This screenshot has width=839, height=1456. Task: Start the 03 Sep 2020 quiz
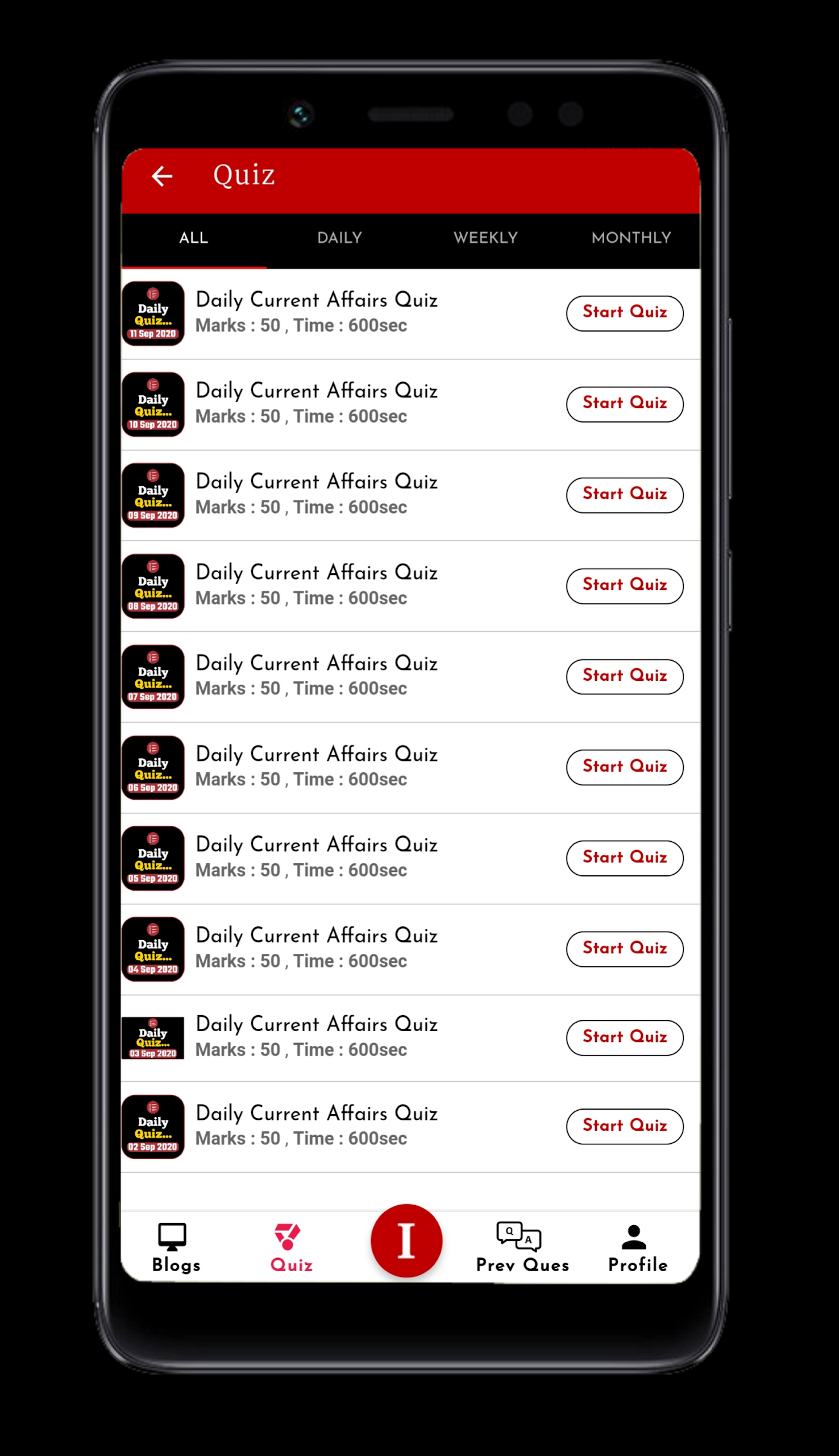tap(624, 1037)
